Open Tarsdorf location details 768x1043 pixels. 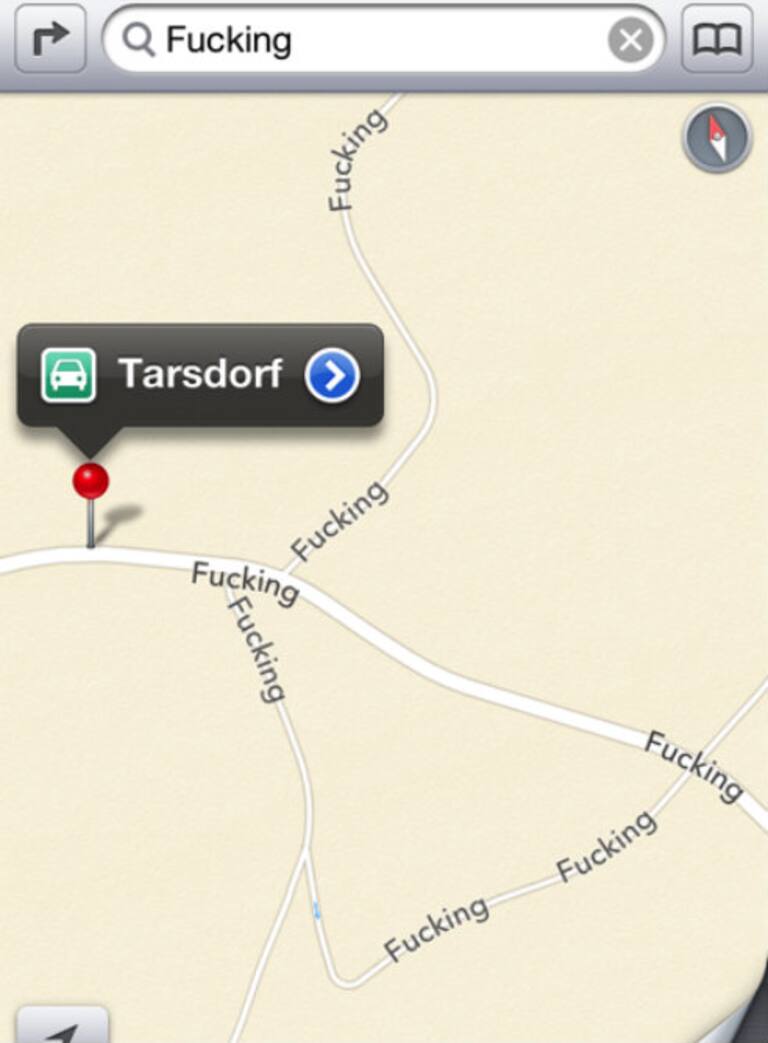(x=332, y=376)
